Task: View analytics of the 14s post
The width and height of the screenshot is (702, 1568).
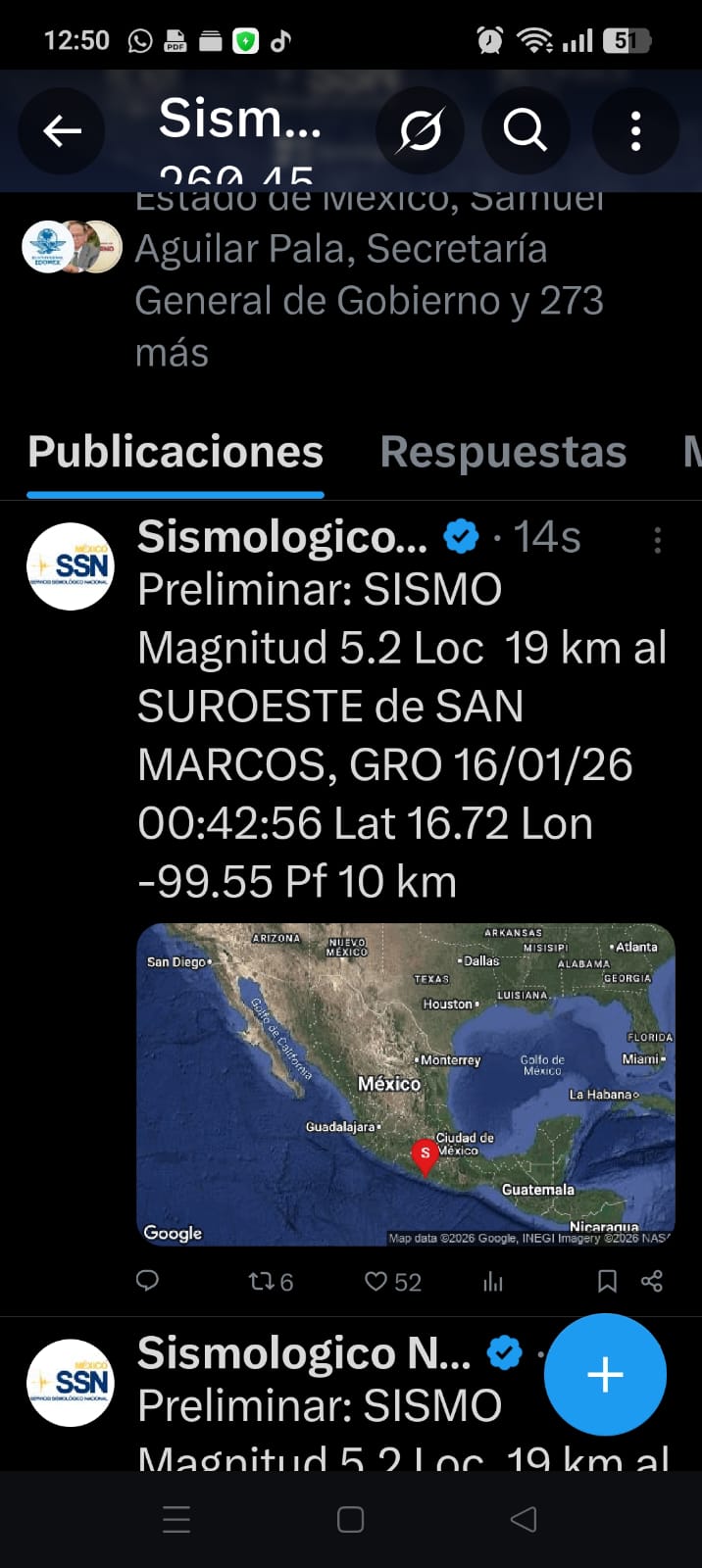Action: click(x=493, y=1281)
